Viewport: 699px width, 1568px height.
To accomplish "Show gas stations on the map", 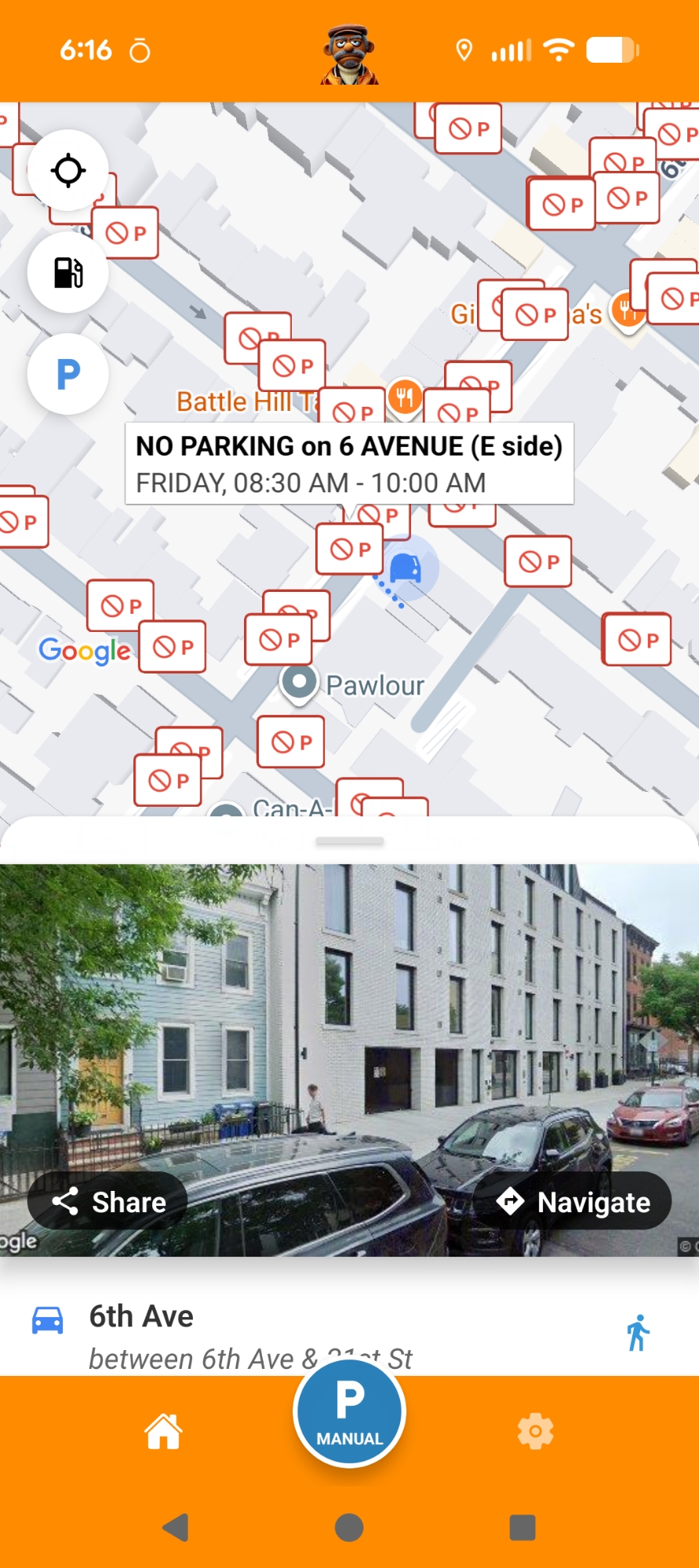I will click(68, 273).
